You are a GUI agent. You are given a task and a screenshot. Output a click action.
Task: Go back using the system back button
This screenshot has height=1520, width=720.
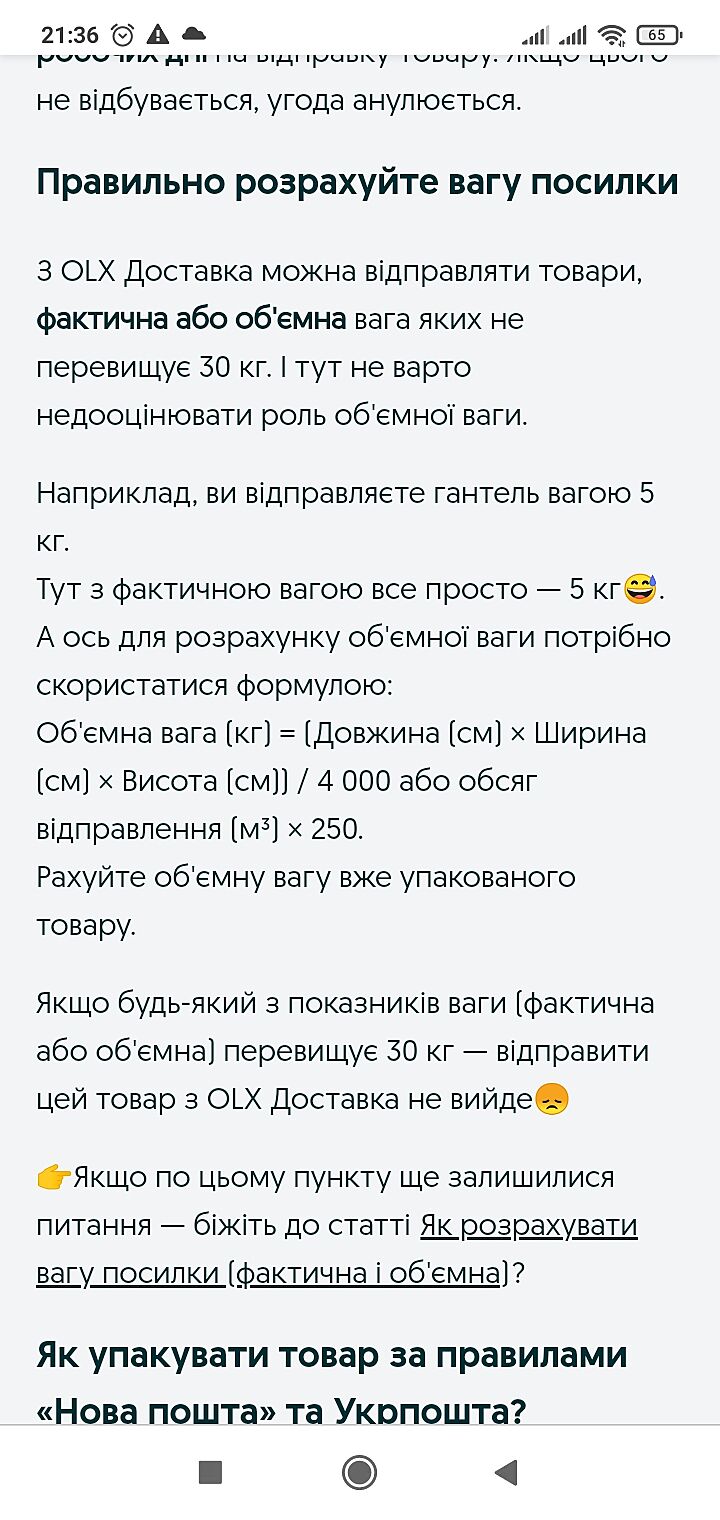(506, 1471)
